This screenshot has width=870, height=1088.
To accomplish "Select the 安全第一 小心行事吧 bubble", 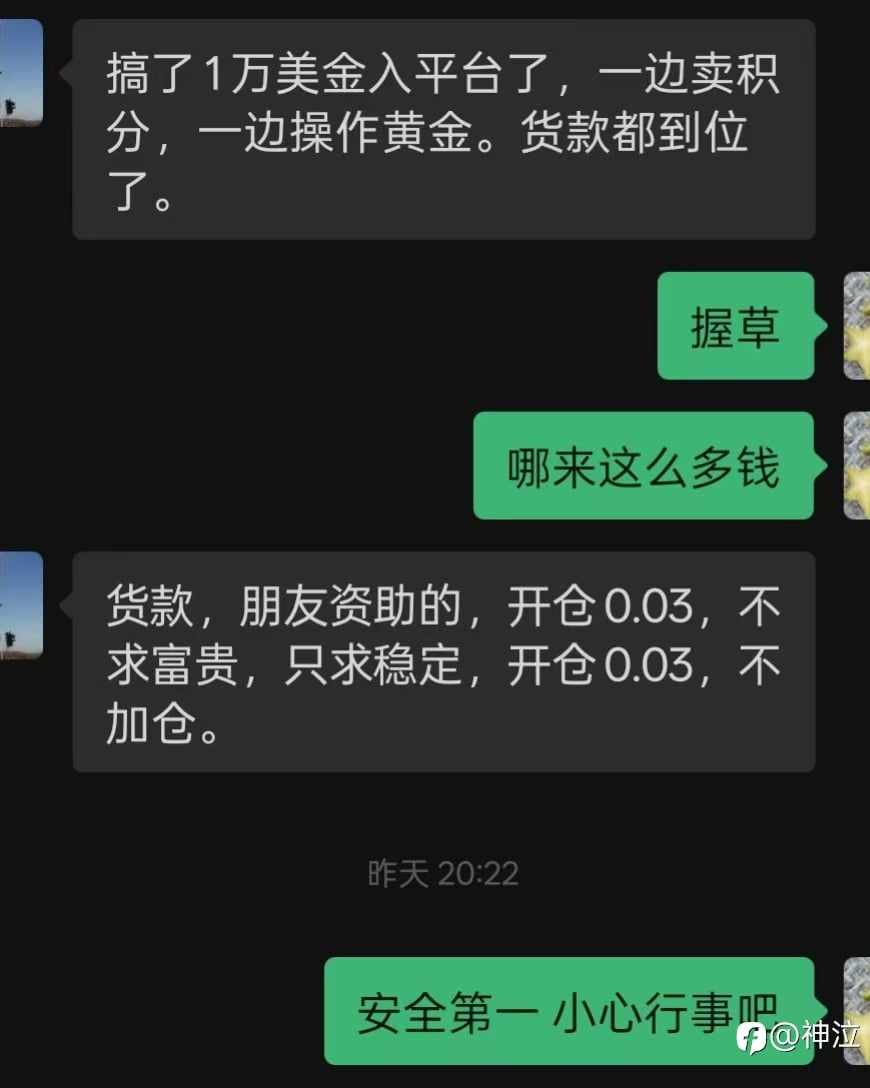I will click(563, 1011).
